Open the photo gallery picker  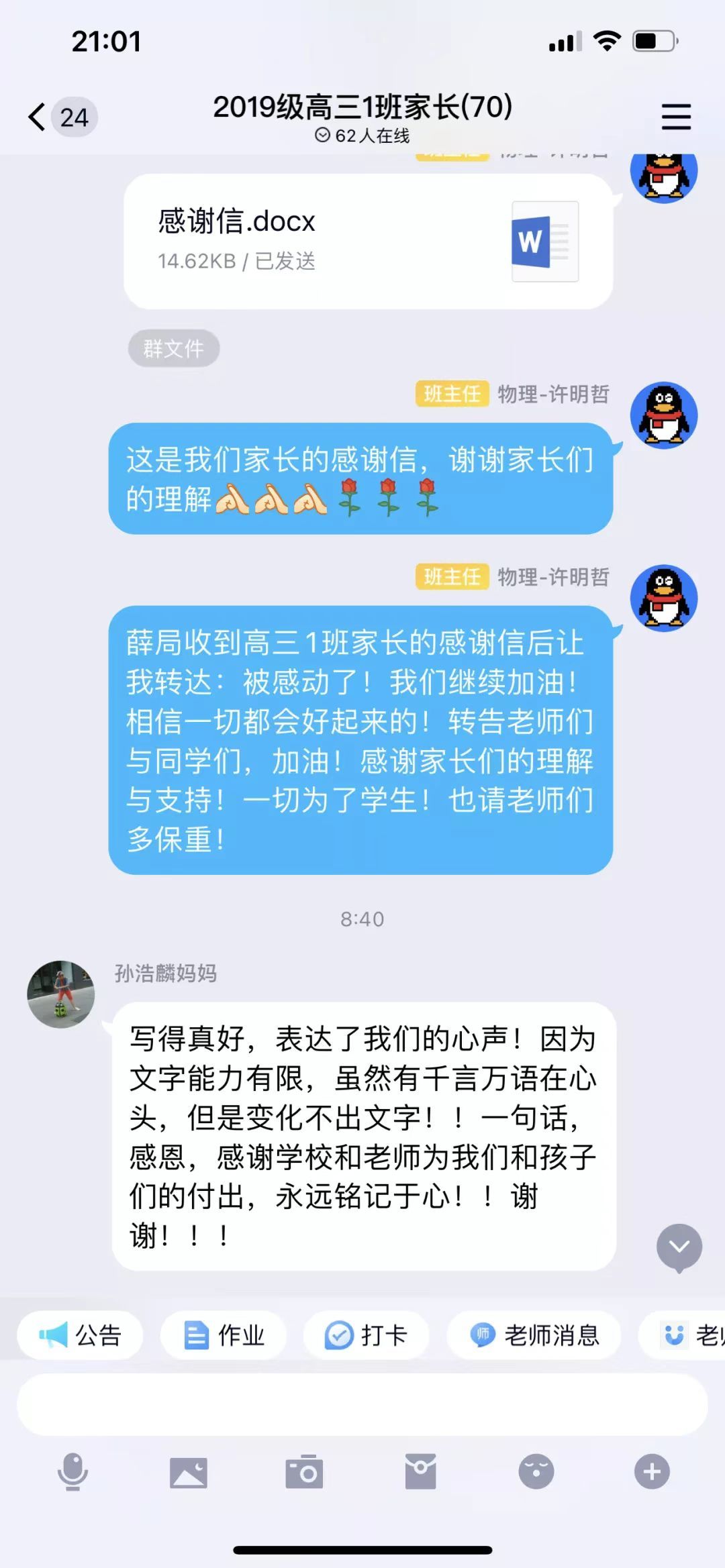189,1472
